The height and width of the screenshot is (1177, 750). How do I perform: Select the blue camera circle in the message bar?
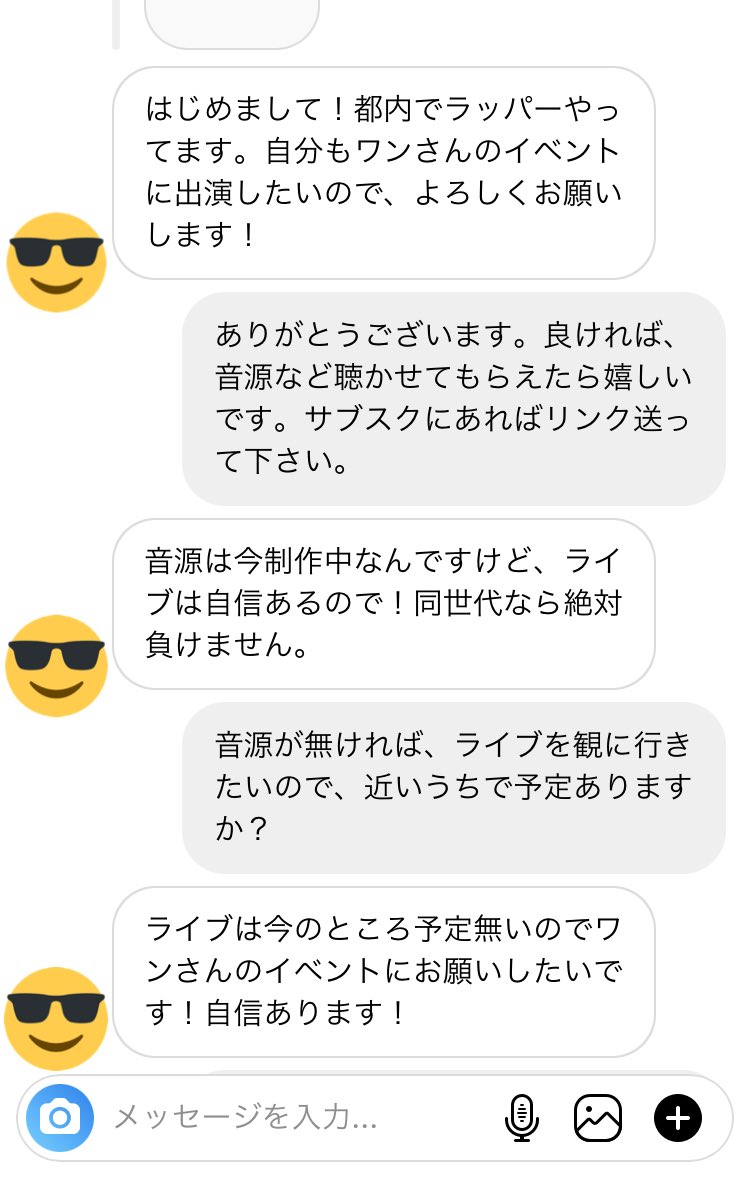[60, 1118]
